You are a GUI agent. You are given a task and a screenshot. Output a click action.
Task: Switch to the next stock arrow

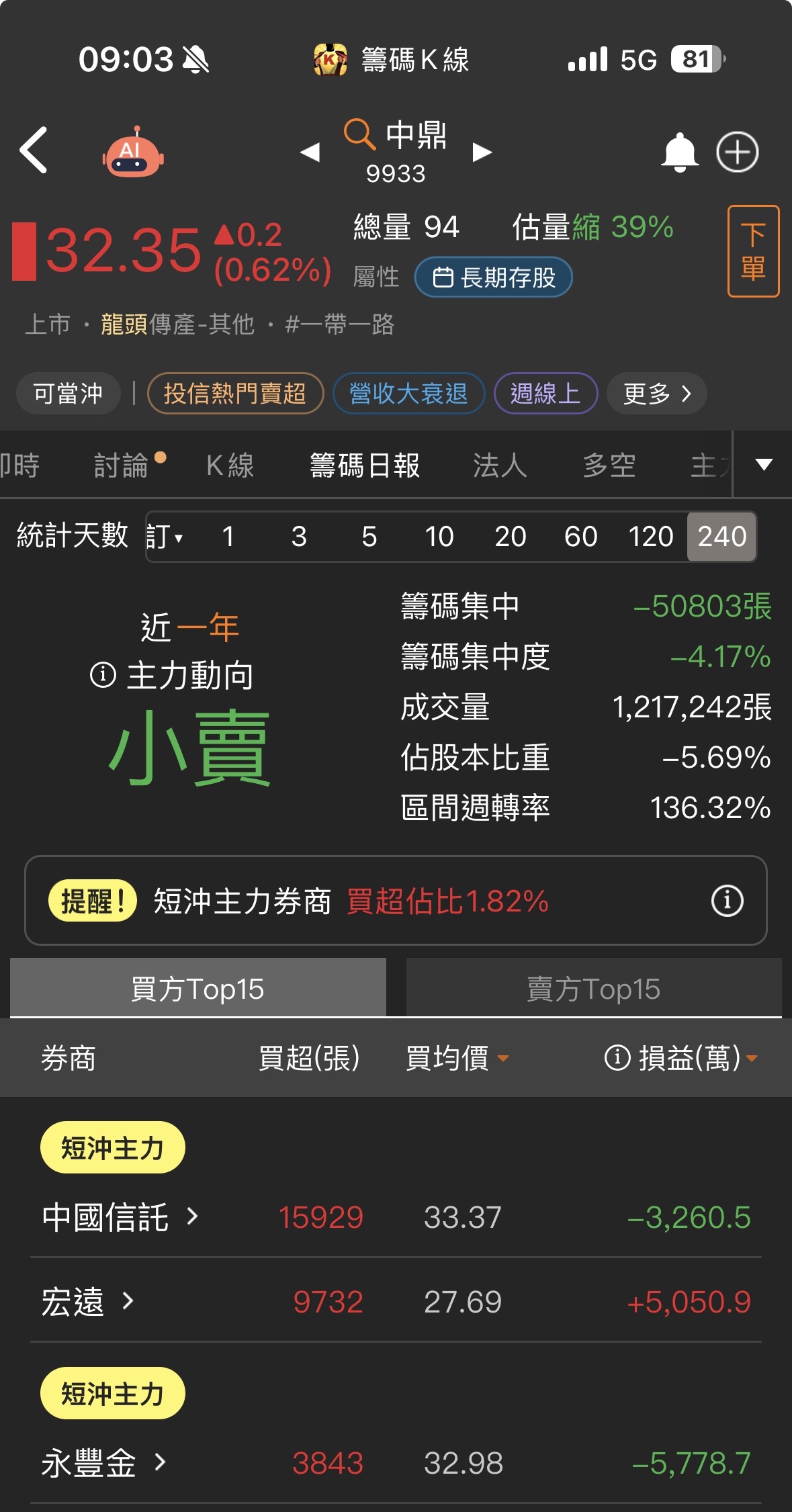pos(482,152)
